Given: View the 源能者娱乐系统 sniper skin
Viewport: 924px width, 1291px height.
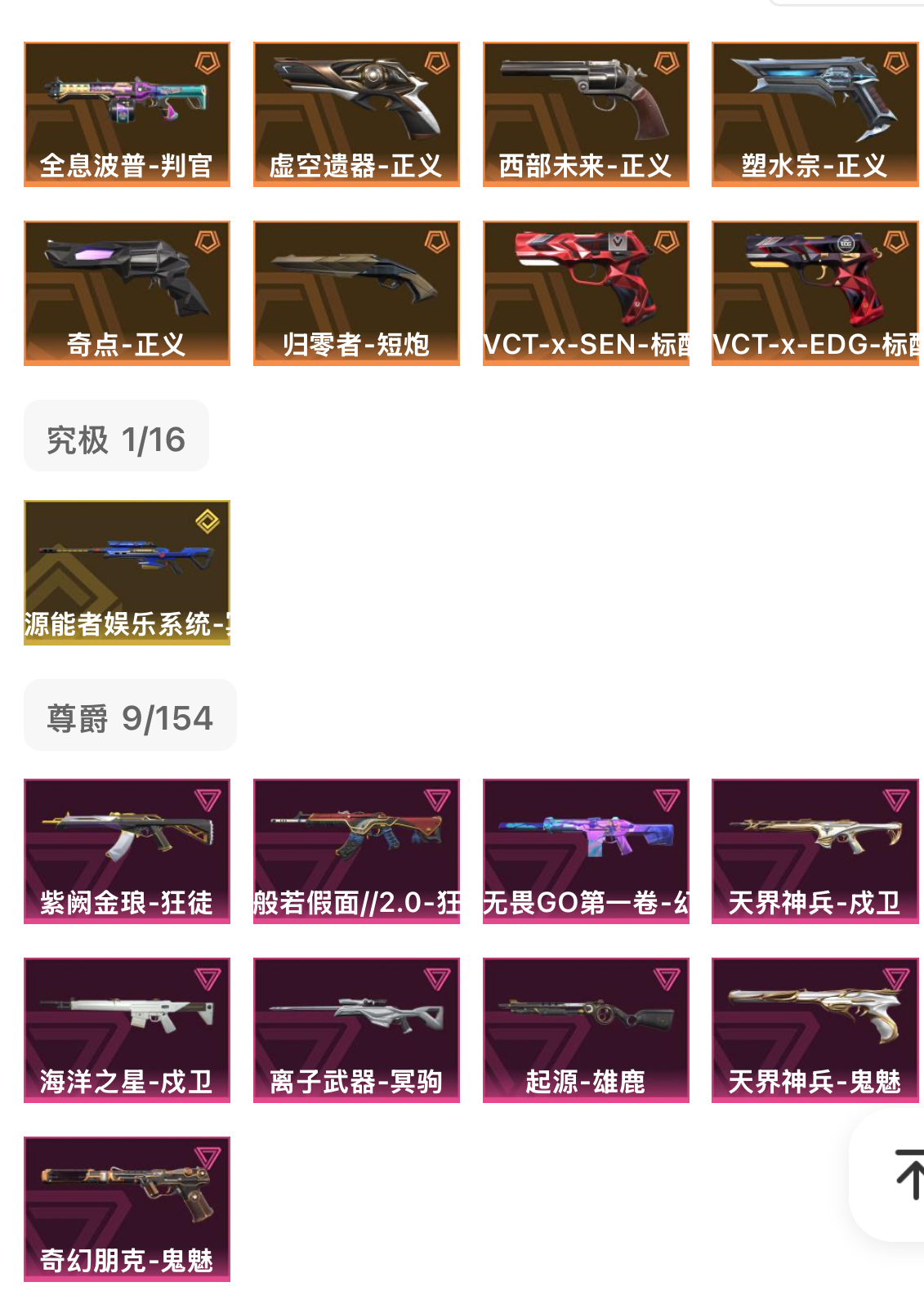Looking at the screenshot, I should (127, 572).
